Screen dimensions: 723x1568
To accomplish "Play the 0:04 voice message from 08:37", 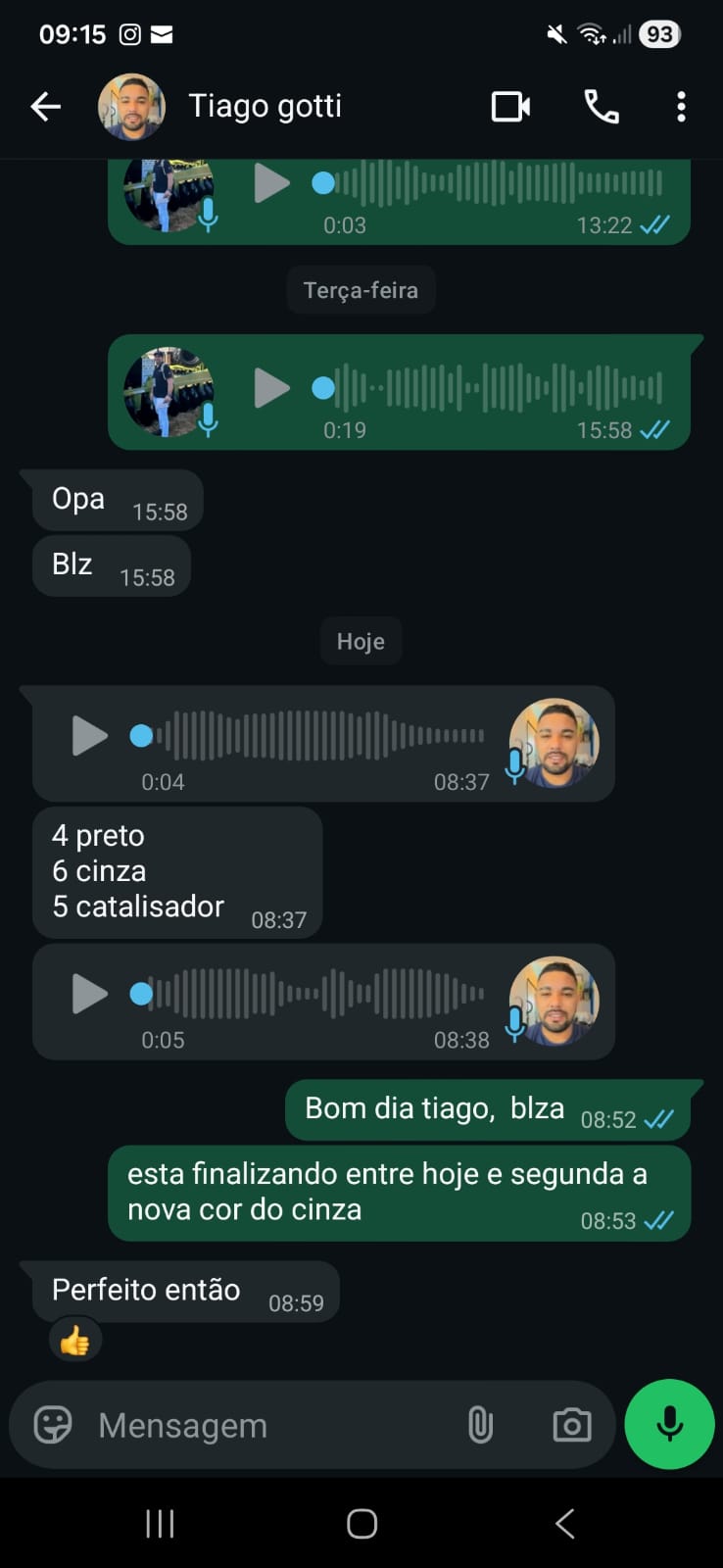I will (x=89, y=735).
